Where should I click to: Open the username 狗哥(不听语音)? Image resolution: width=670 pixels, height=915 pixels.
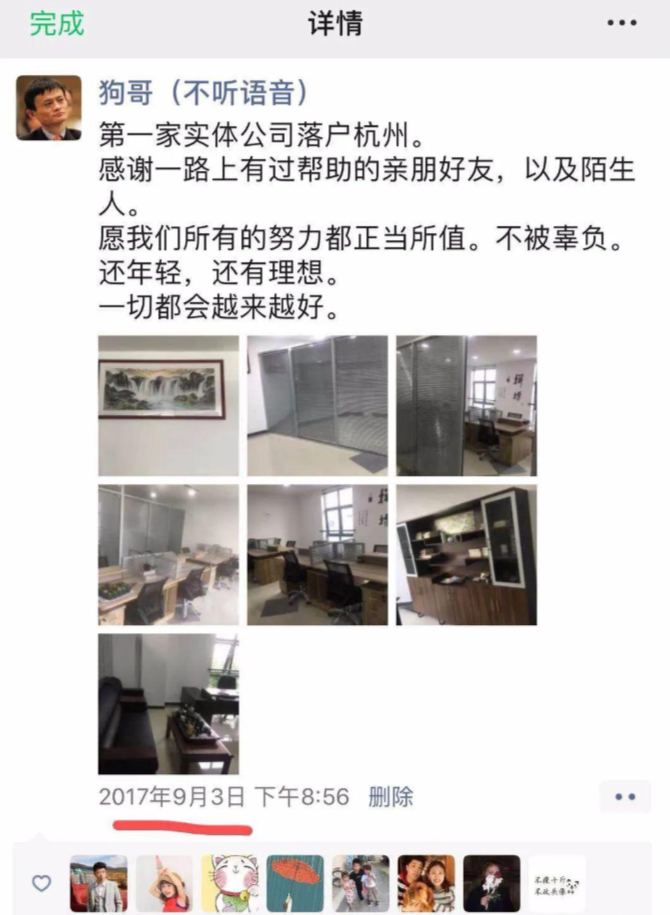coord(203,93)
